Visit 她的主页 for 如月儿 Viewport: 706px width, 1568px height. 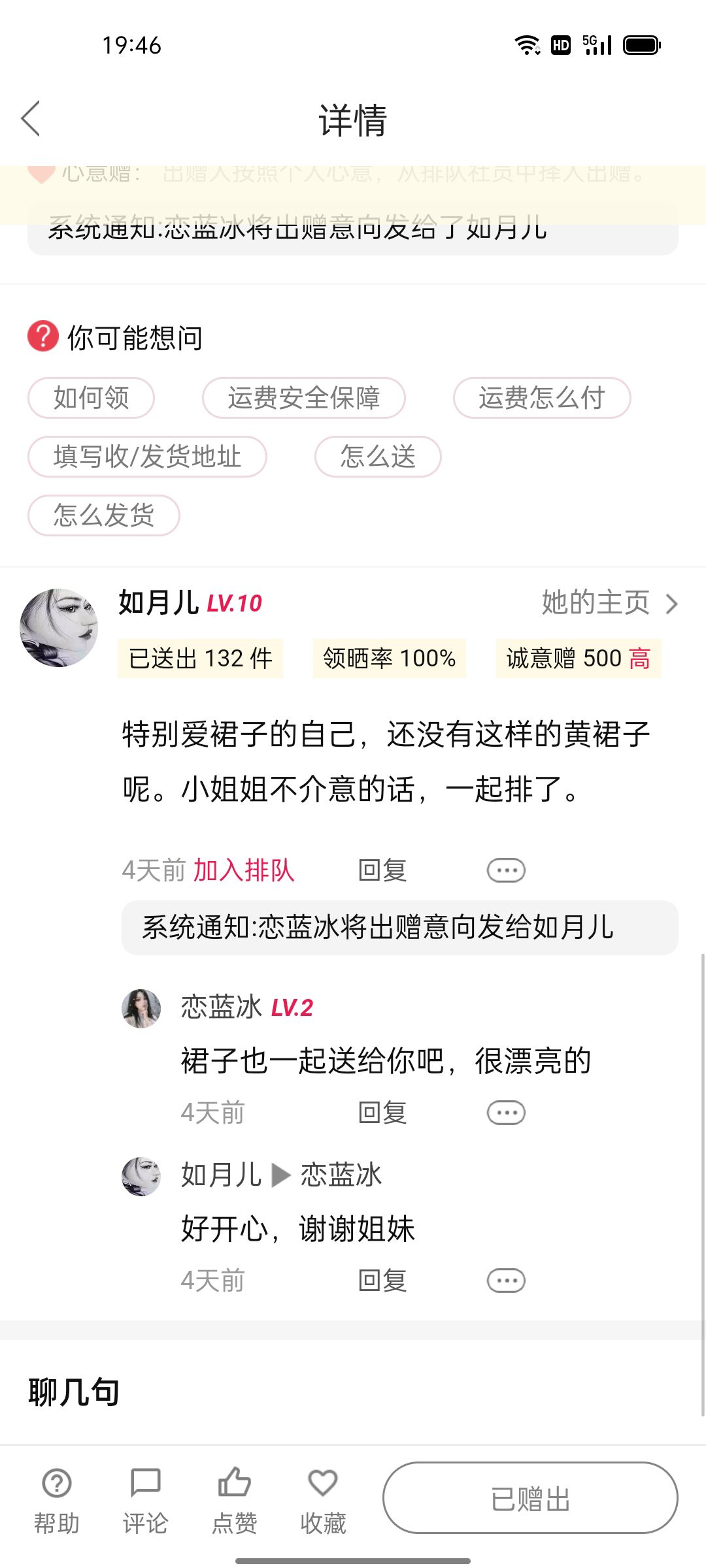pyautogui.click(x=609, y=603)
